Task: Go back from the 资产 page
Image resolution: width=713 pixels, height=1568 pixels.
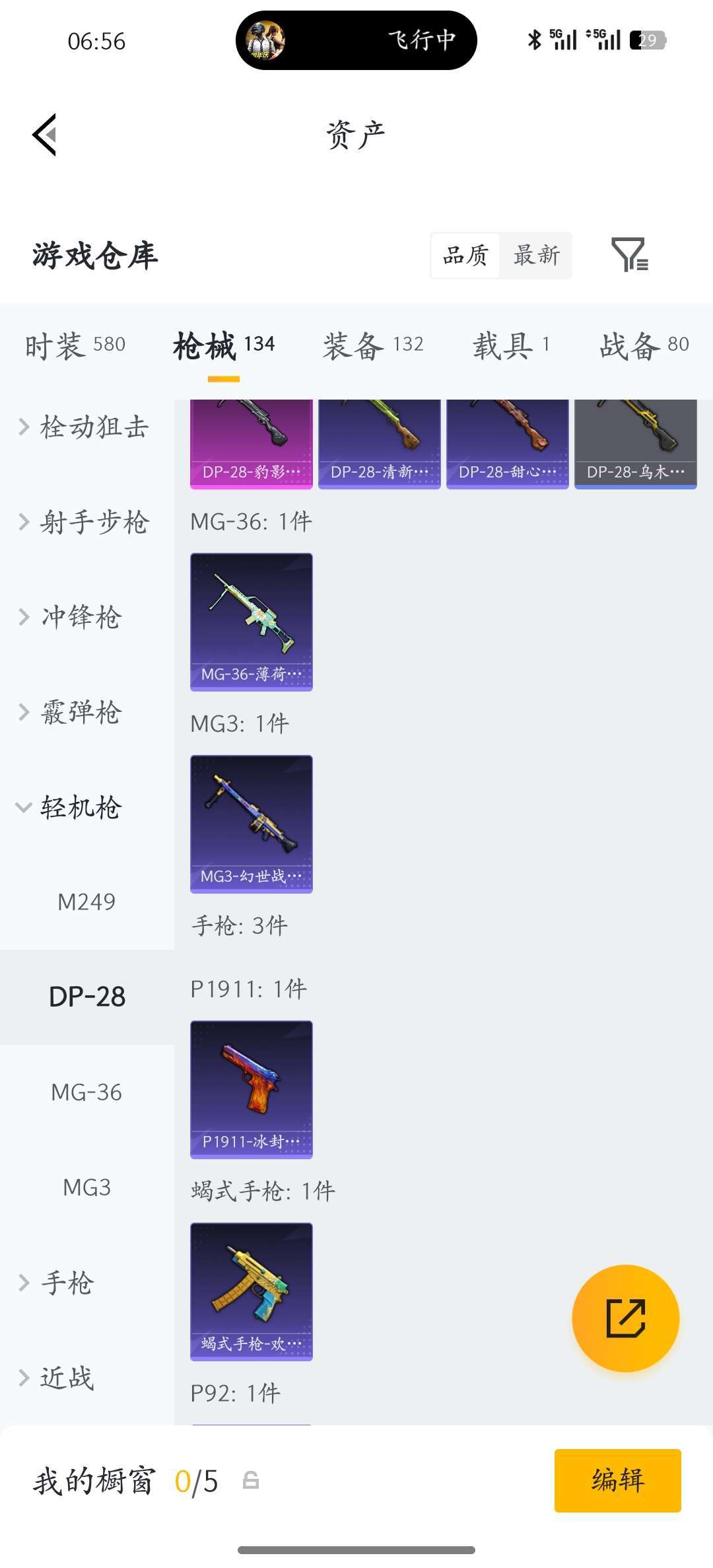Action: click(45, 135)
